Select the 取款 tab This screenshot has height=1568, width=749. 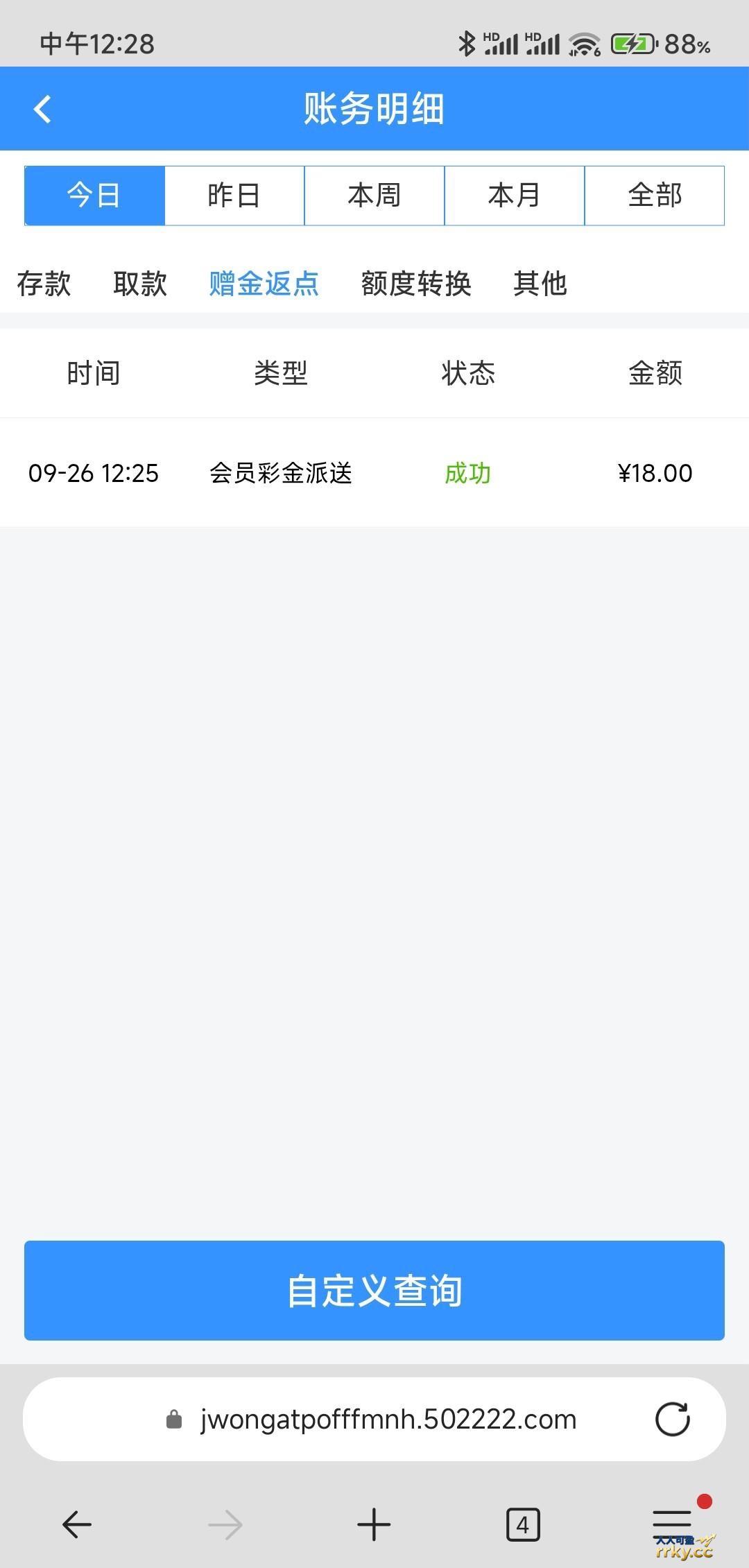pyautogui.click(x=140, y=283)
